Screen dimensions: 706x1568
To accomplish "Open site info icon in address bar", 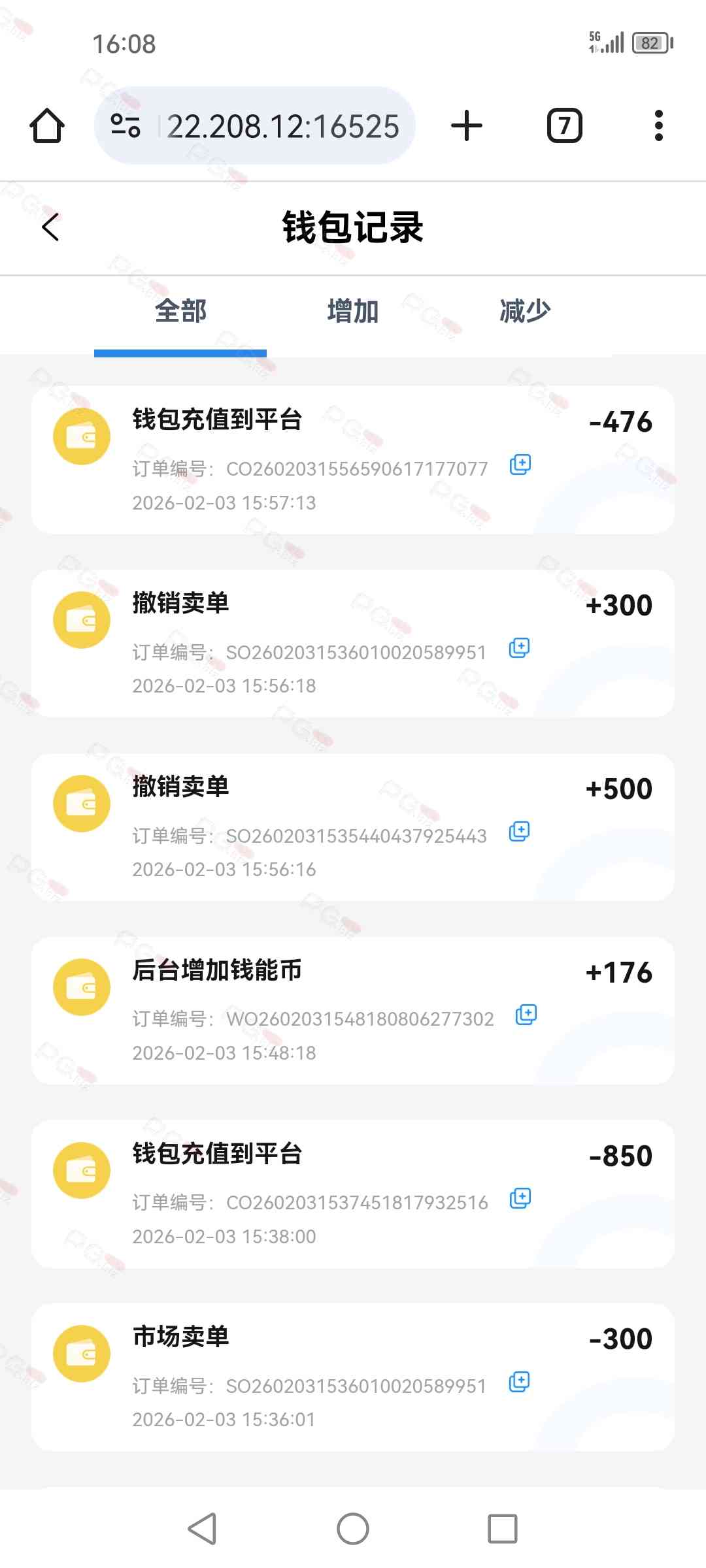I will (x=126, y=125).
